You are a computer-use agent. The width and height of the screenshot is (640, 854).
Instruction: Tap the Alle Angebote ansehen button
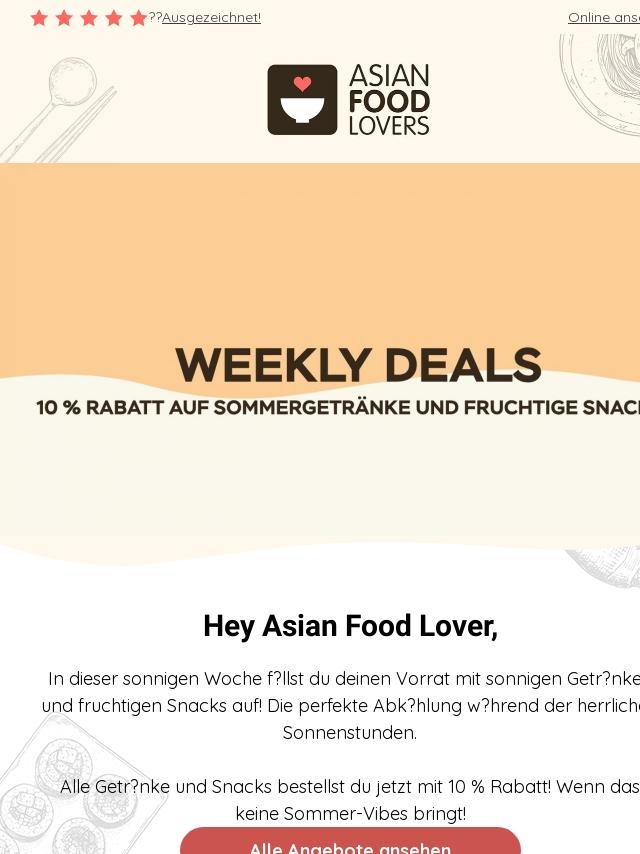[x=350, y=841]
